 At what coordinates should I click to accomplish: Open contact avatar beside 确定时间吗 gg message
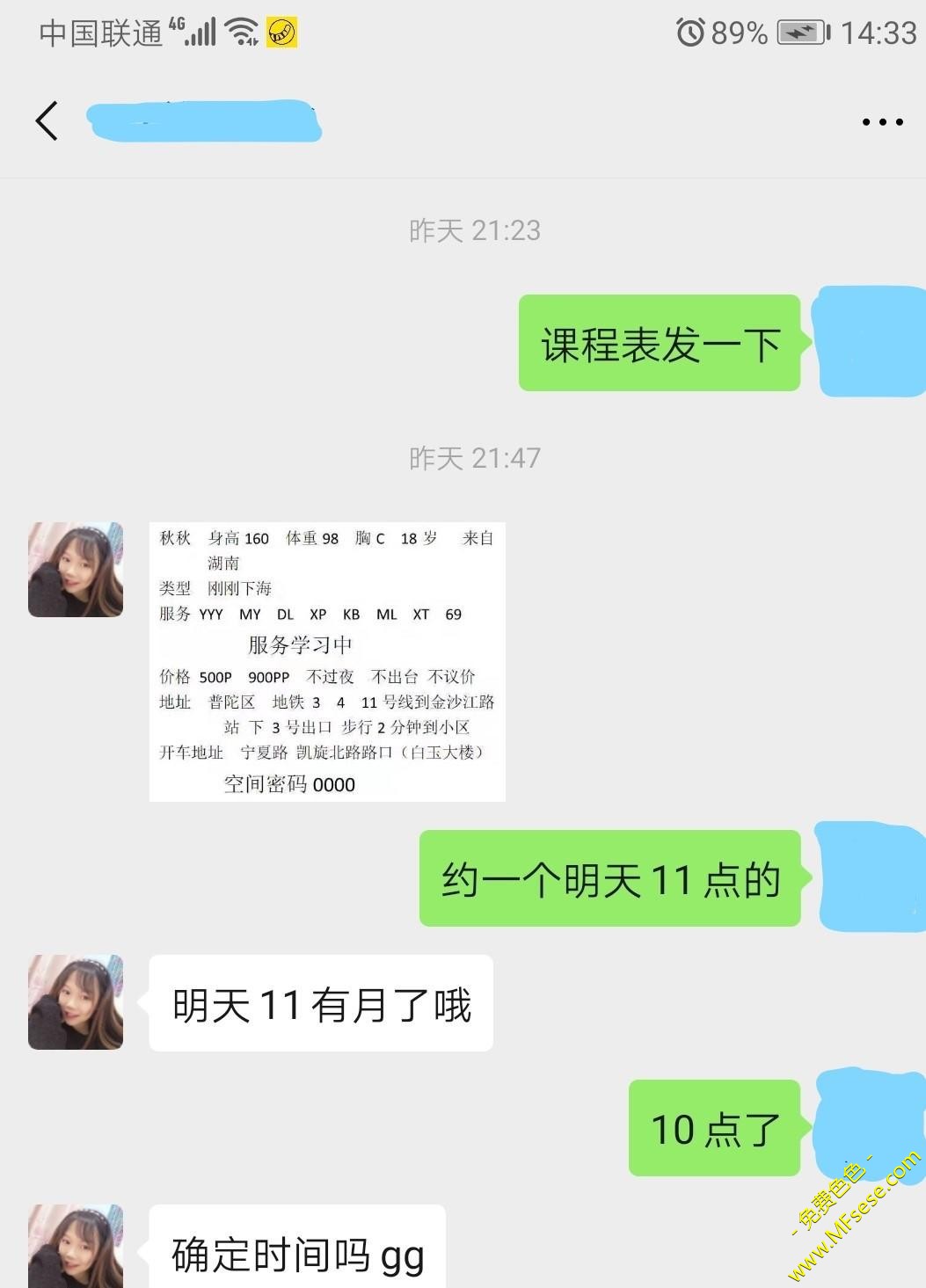[x=76, y=1247]
